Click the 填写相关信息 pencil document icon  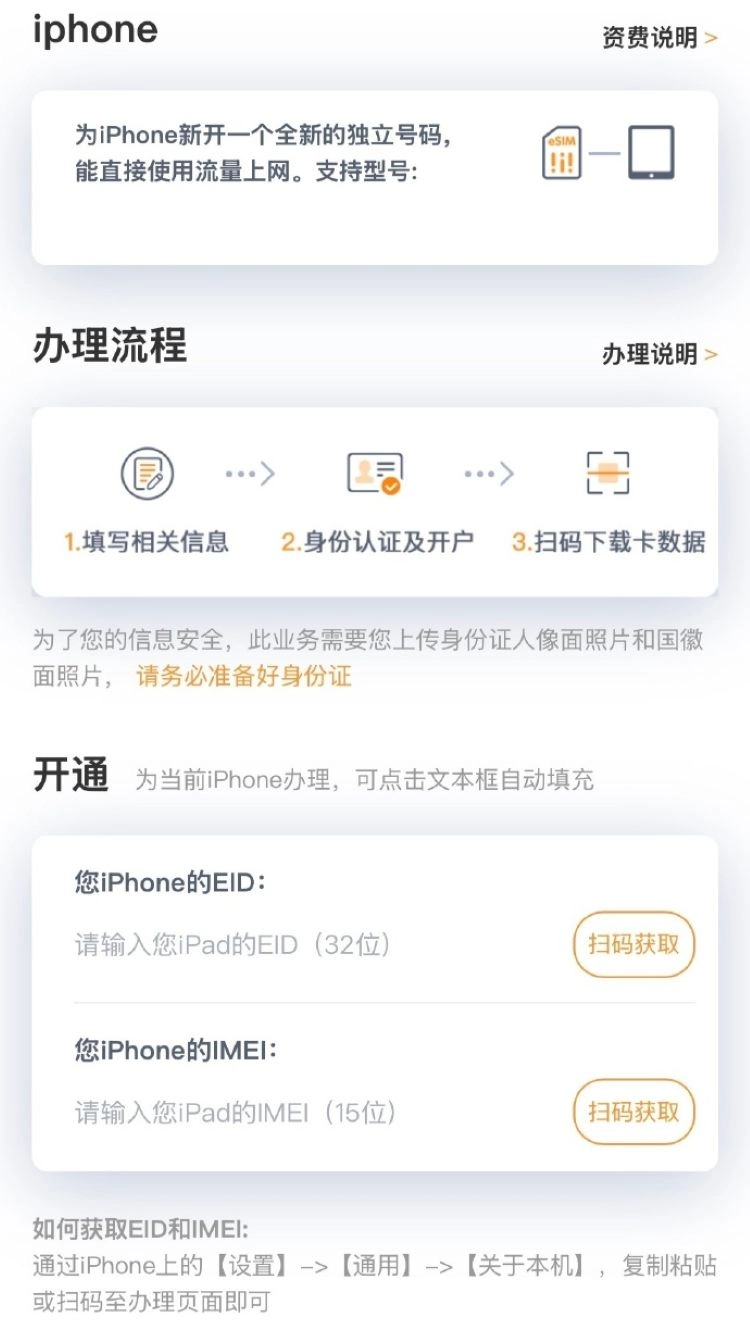(148, 475)
